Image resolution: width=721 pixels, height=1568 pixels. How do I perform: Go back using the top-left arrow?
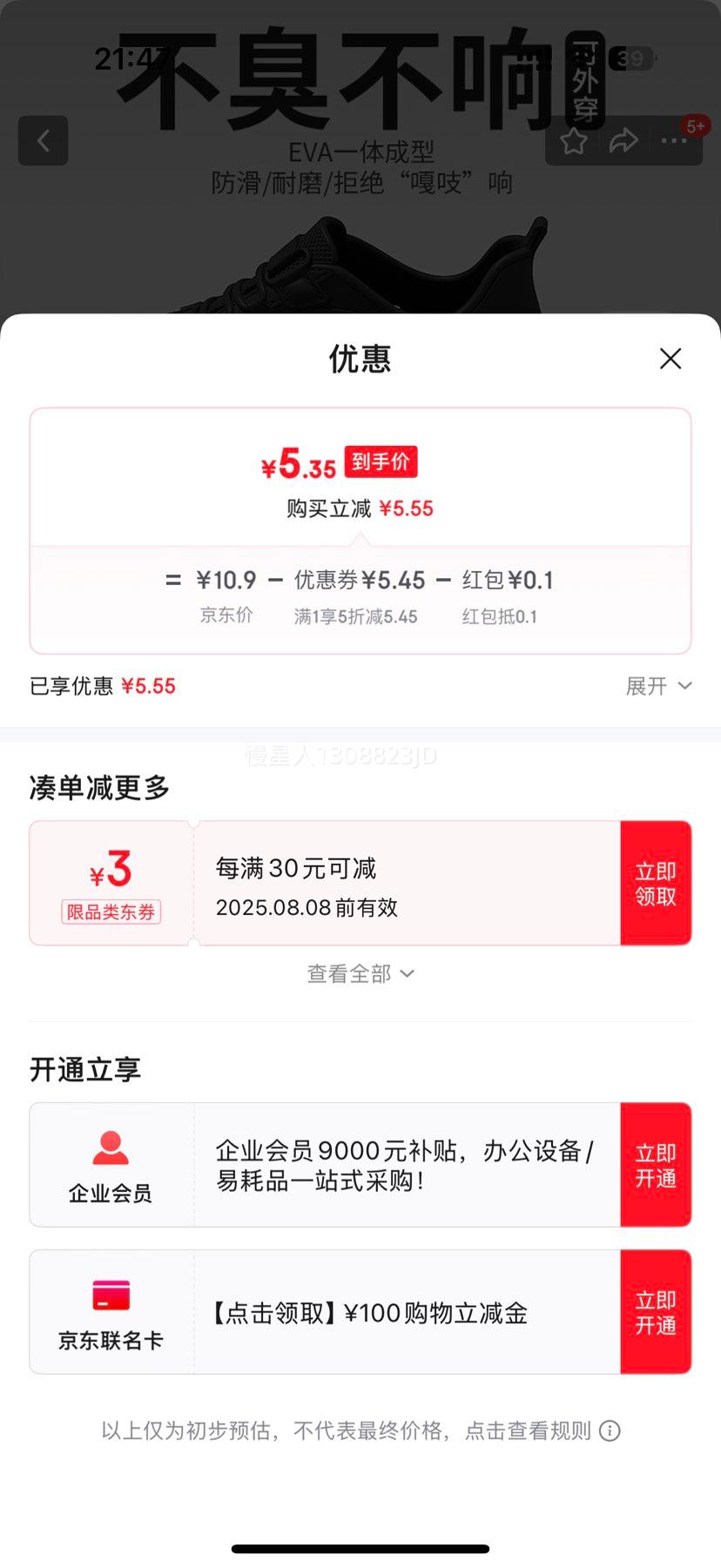click(43, 140)
